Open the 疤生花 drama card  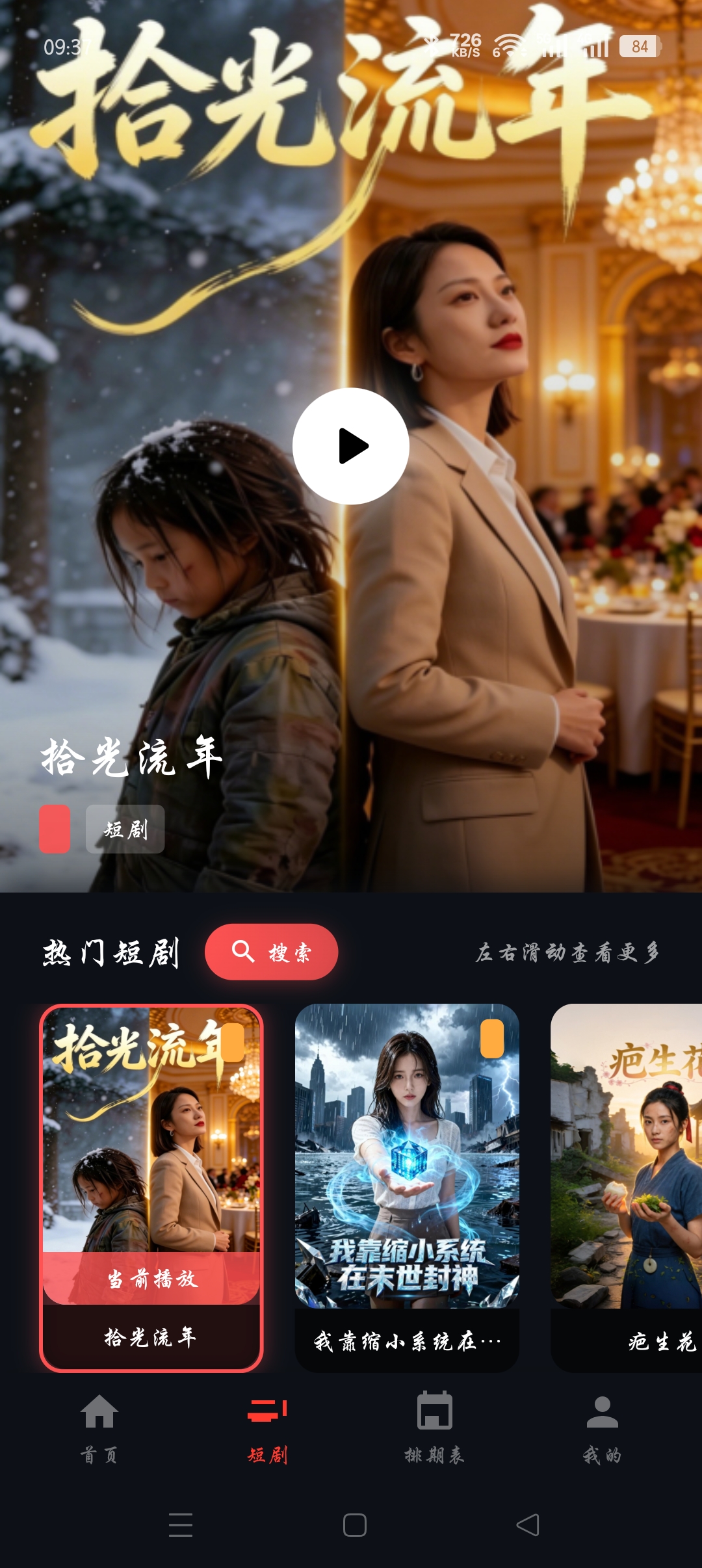point(627,1188)
